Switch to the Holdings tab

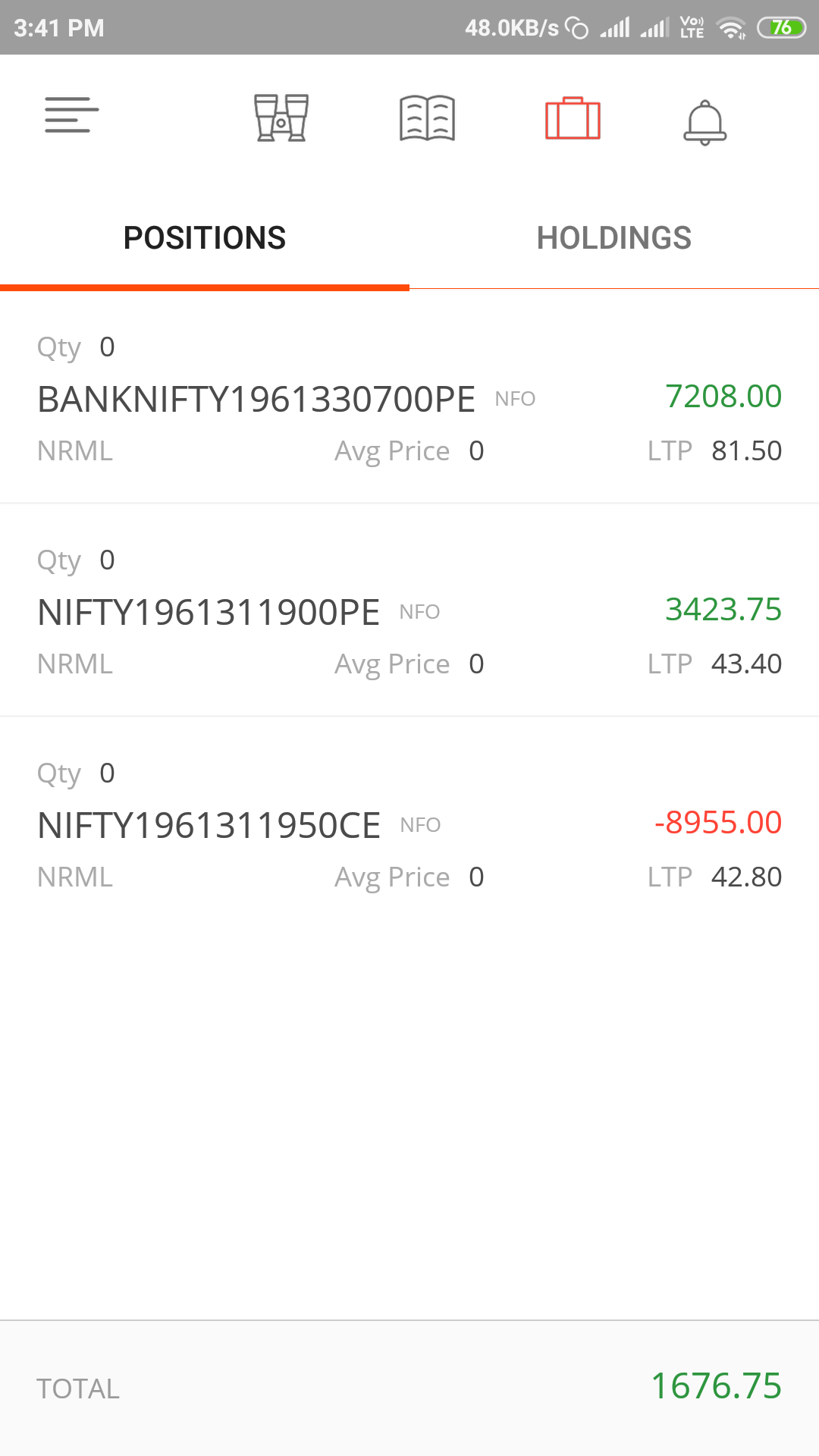pyautogui.click(x=614, y=238)
